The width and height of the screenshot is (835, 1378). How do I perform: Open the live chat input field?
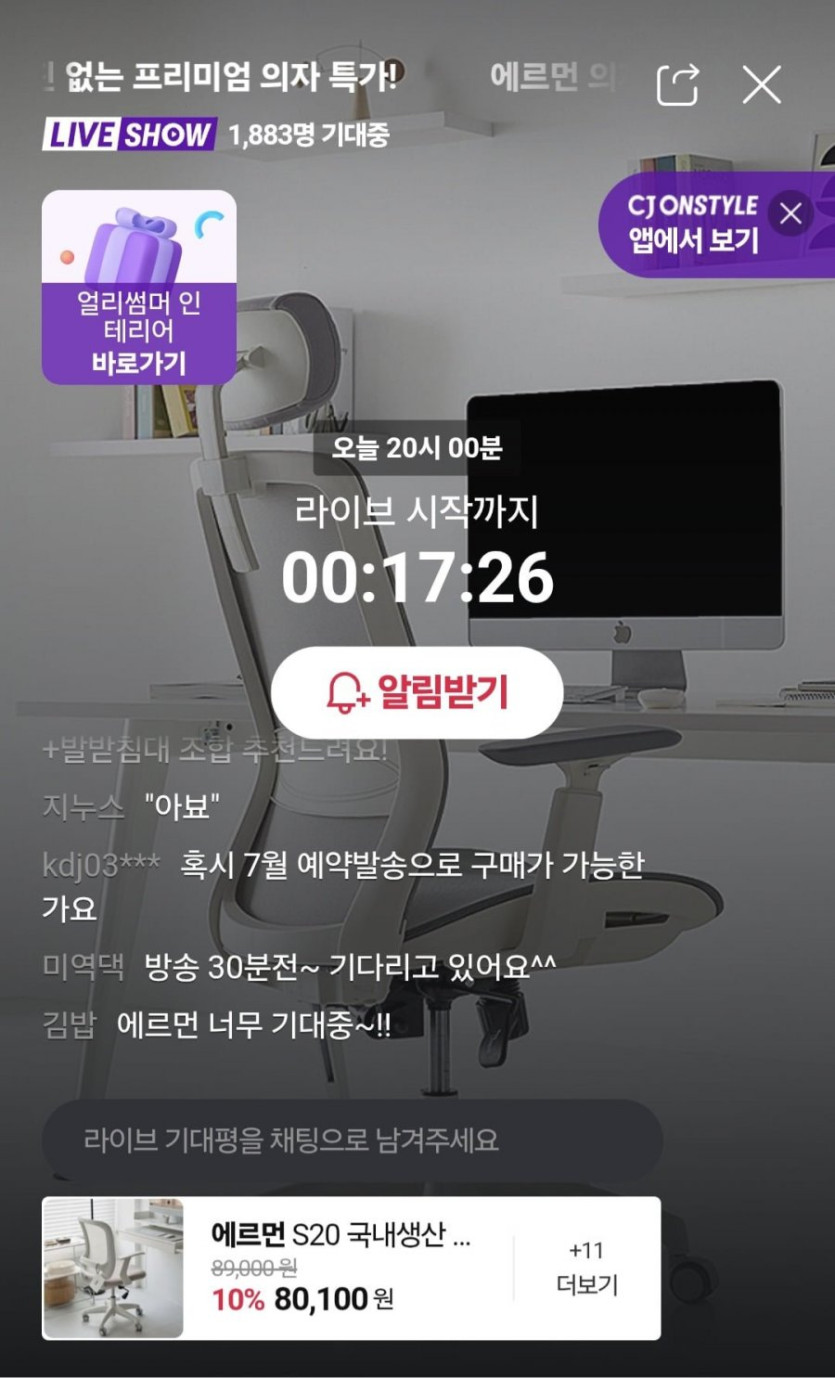pos(352,1140)
